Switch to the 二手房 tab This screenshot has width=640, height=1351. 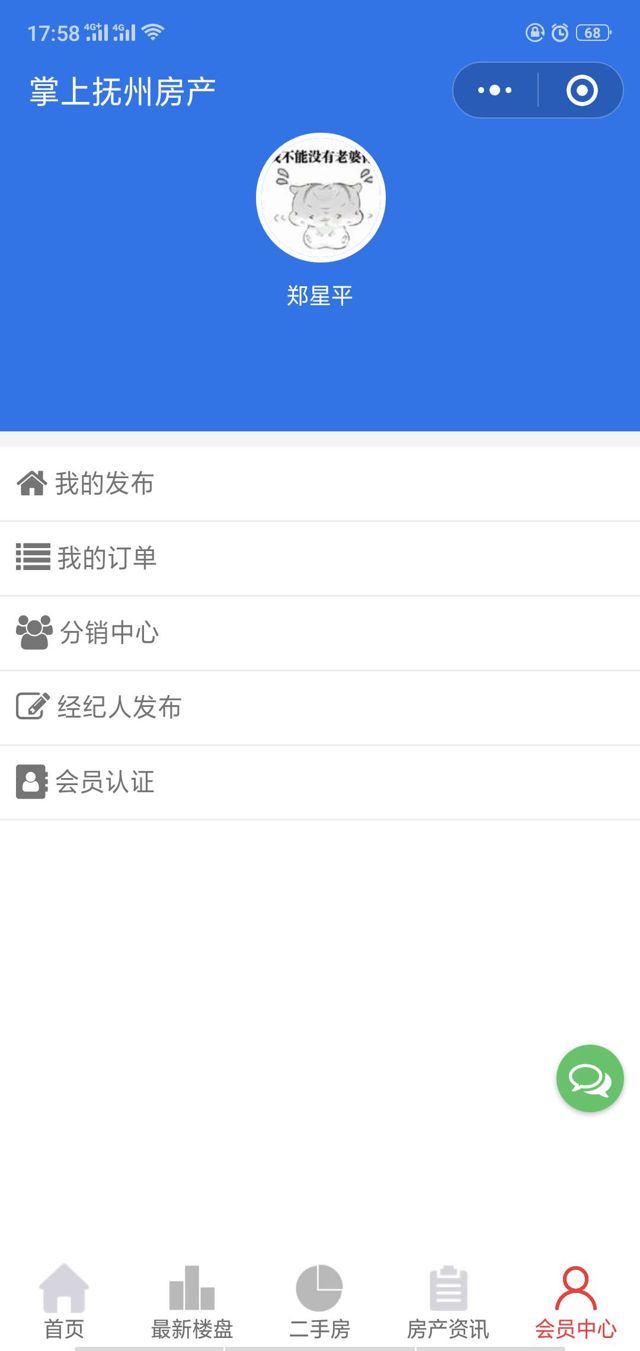pyautogui.click(x=319, y=1301)
